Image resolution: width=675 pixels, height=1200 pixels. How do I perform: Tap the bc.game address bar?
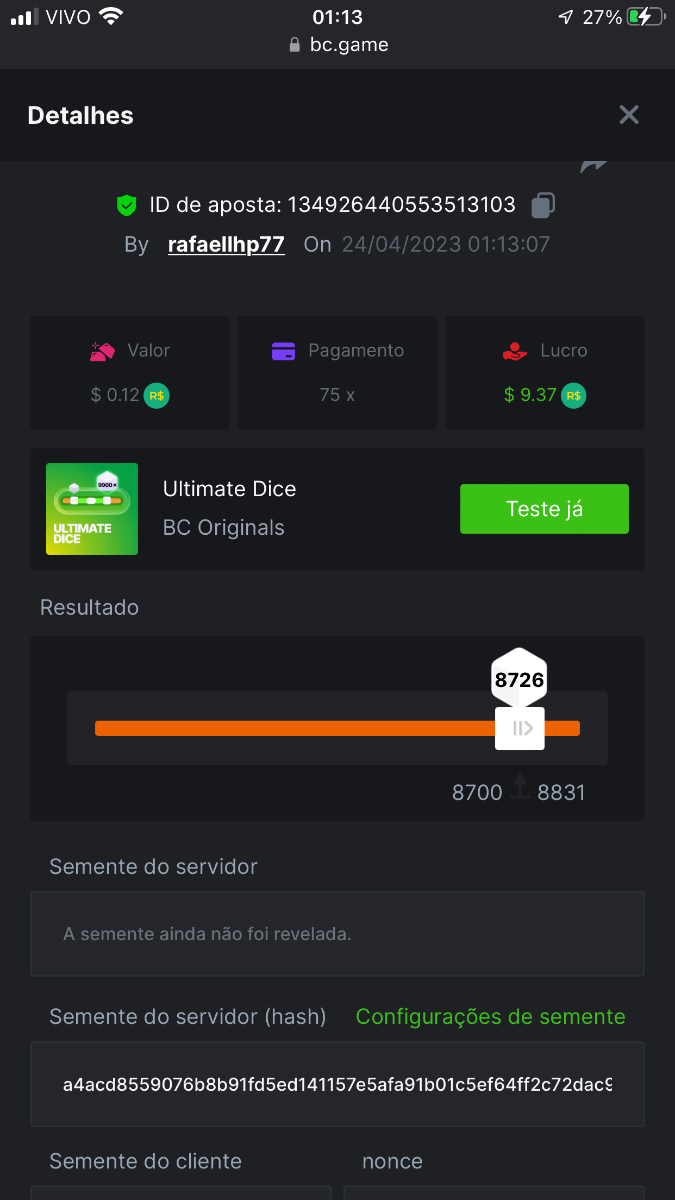(x=338, y=45)
